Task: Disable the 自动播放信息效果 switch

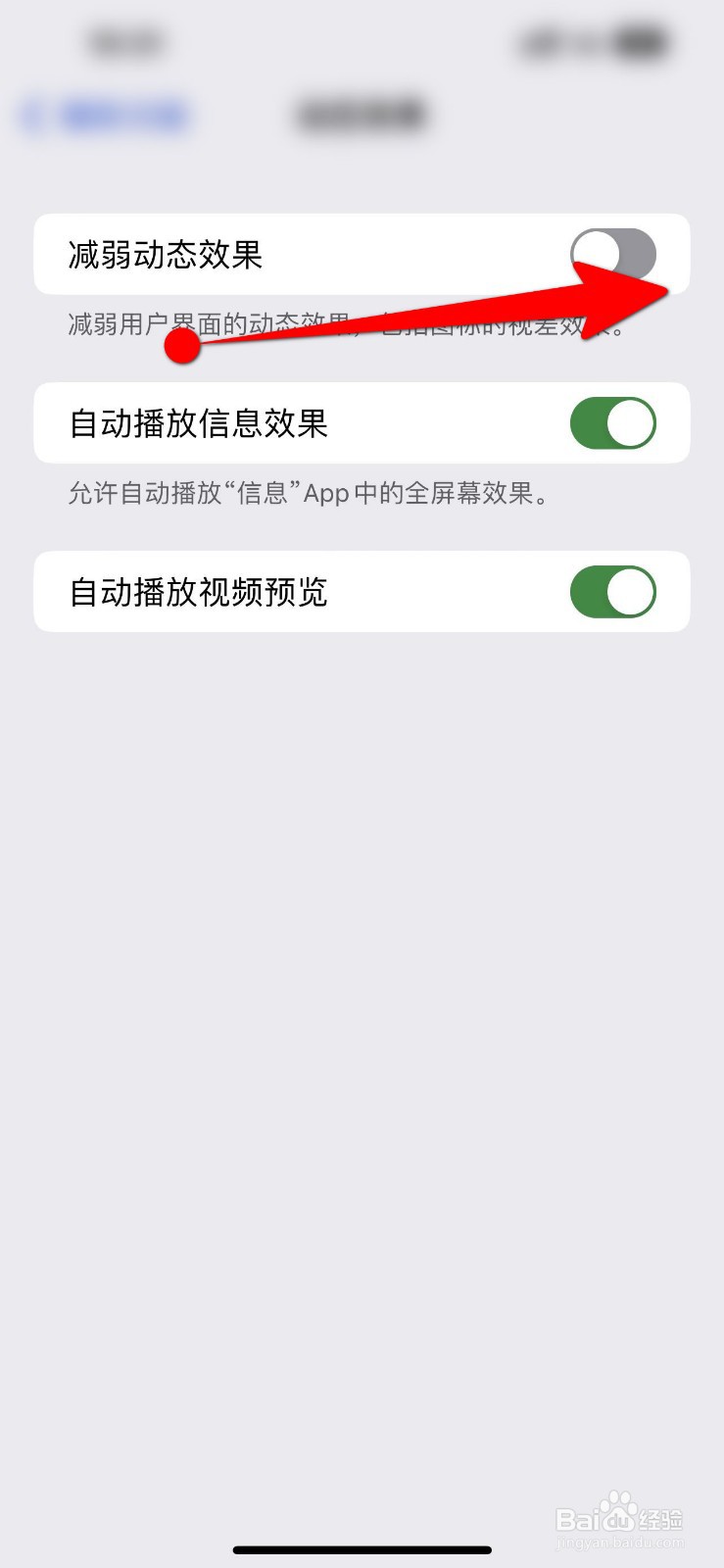Action: point(612,423)
